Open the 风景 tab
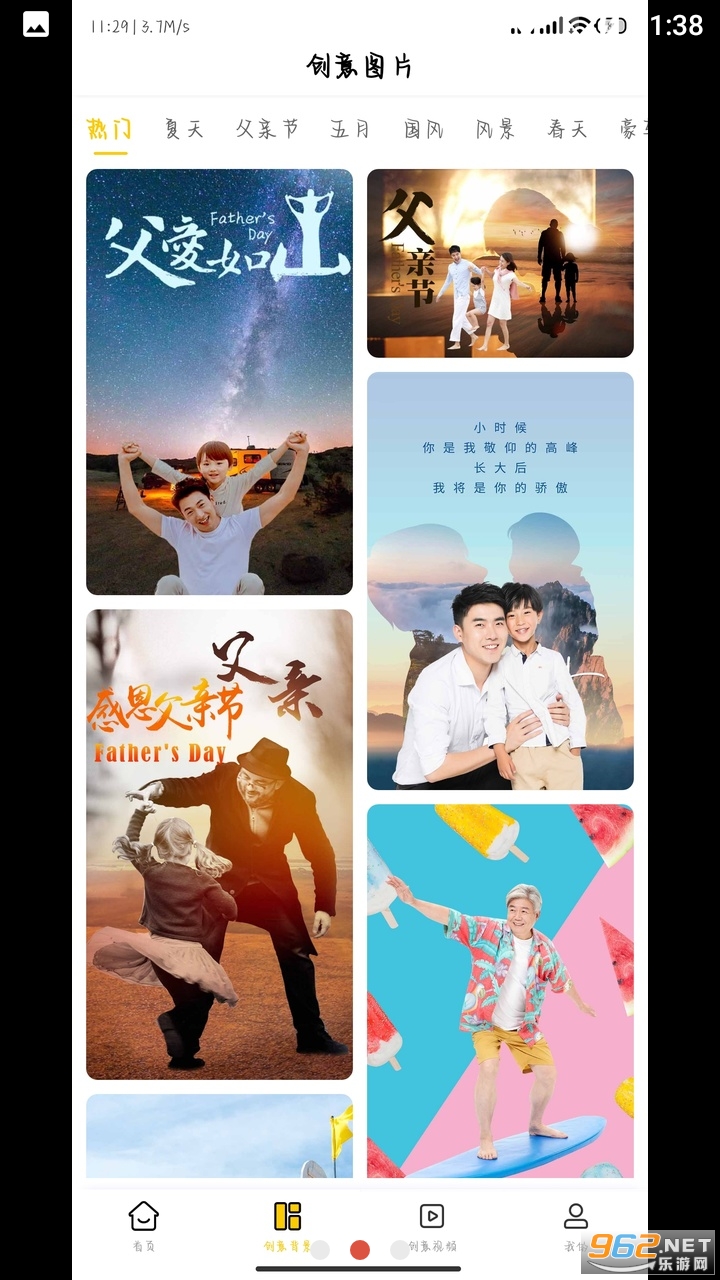 (x=496, y=129)
